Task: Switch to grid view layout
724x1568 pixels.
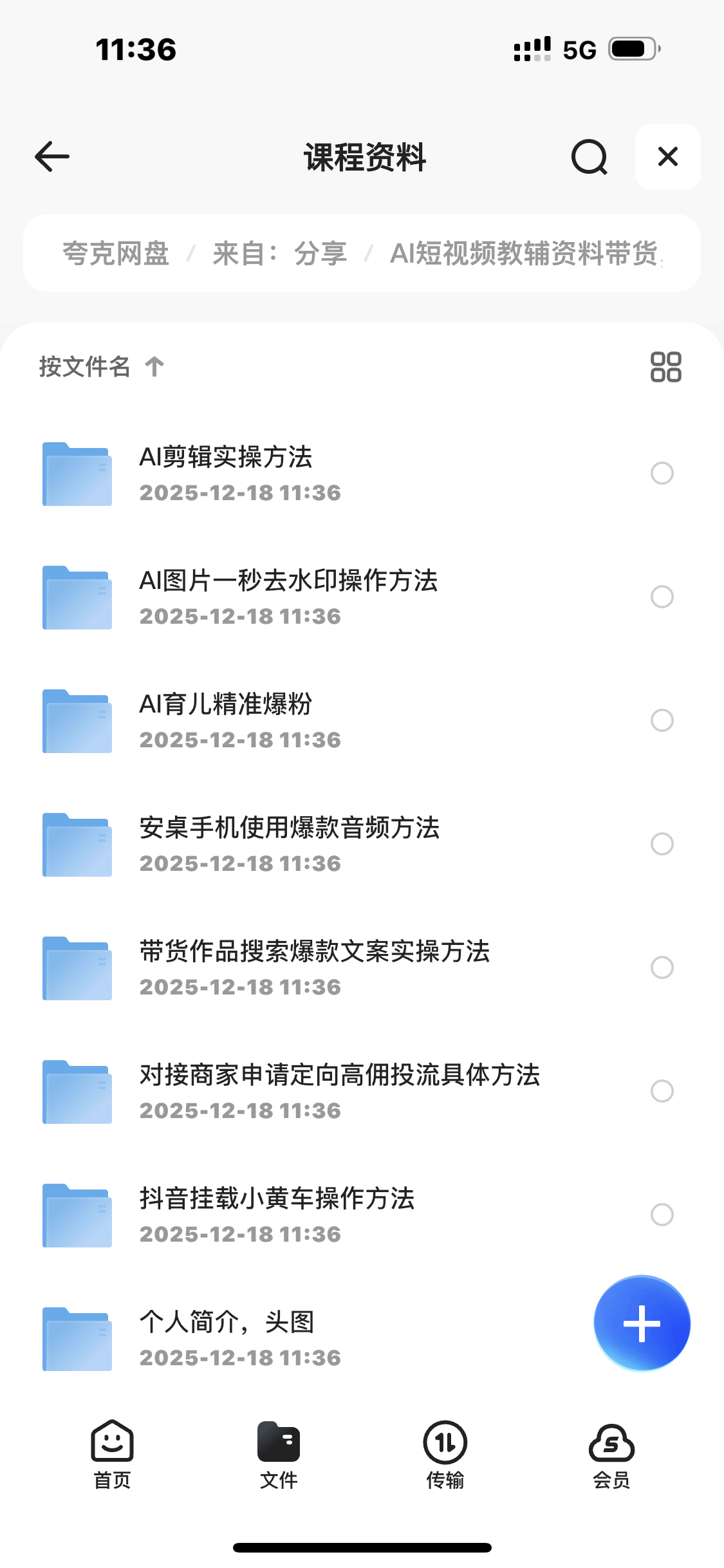Action: [x=665, y=367]
